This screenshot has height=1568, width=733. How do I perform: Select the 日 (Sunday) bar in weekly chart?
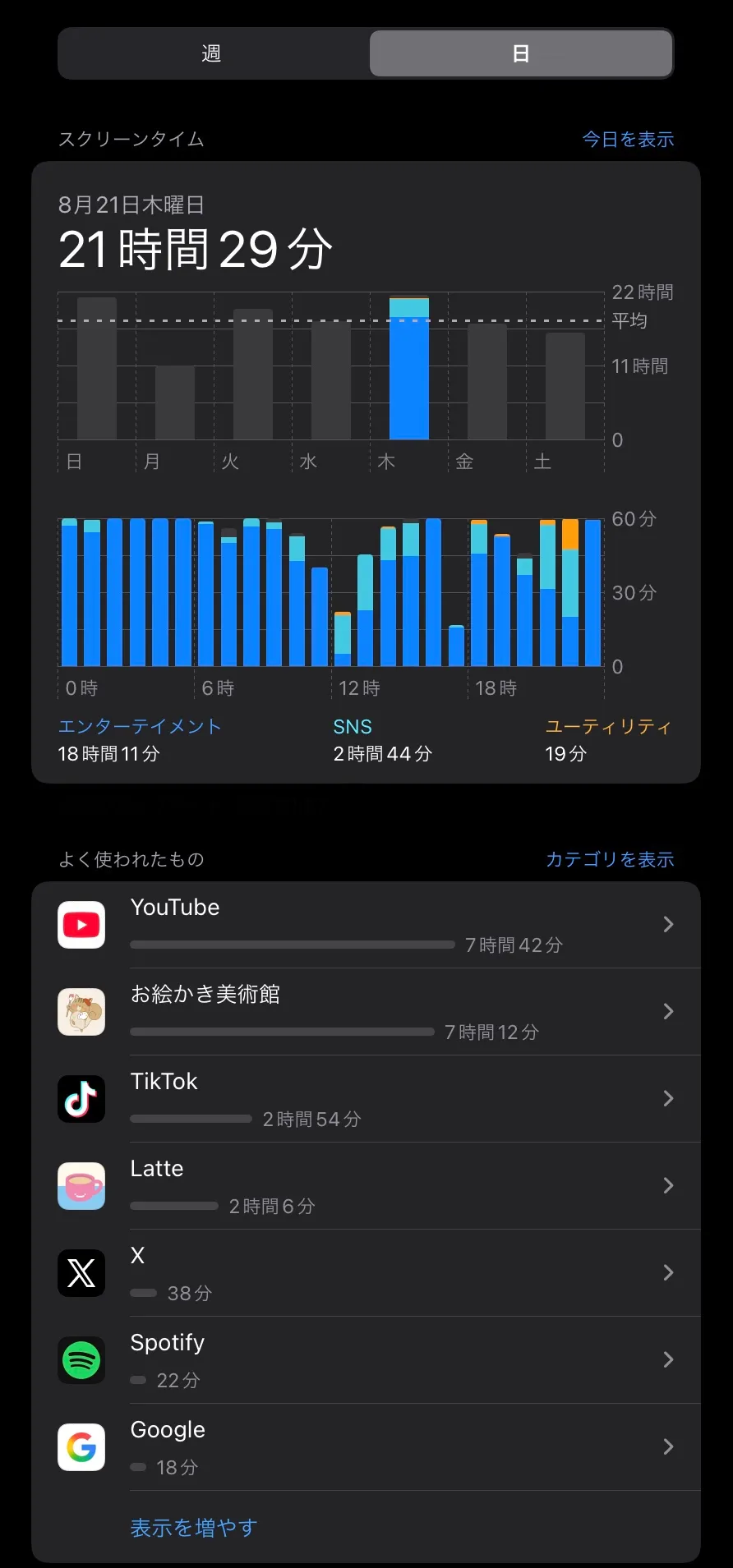point(97,370)
